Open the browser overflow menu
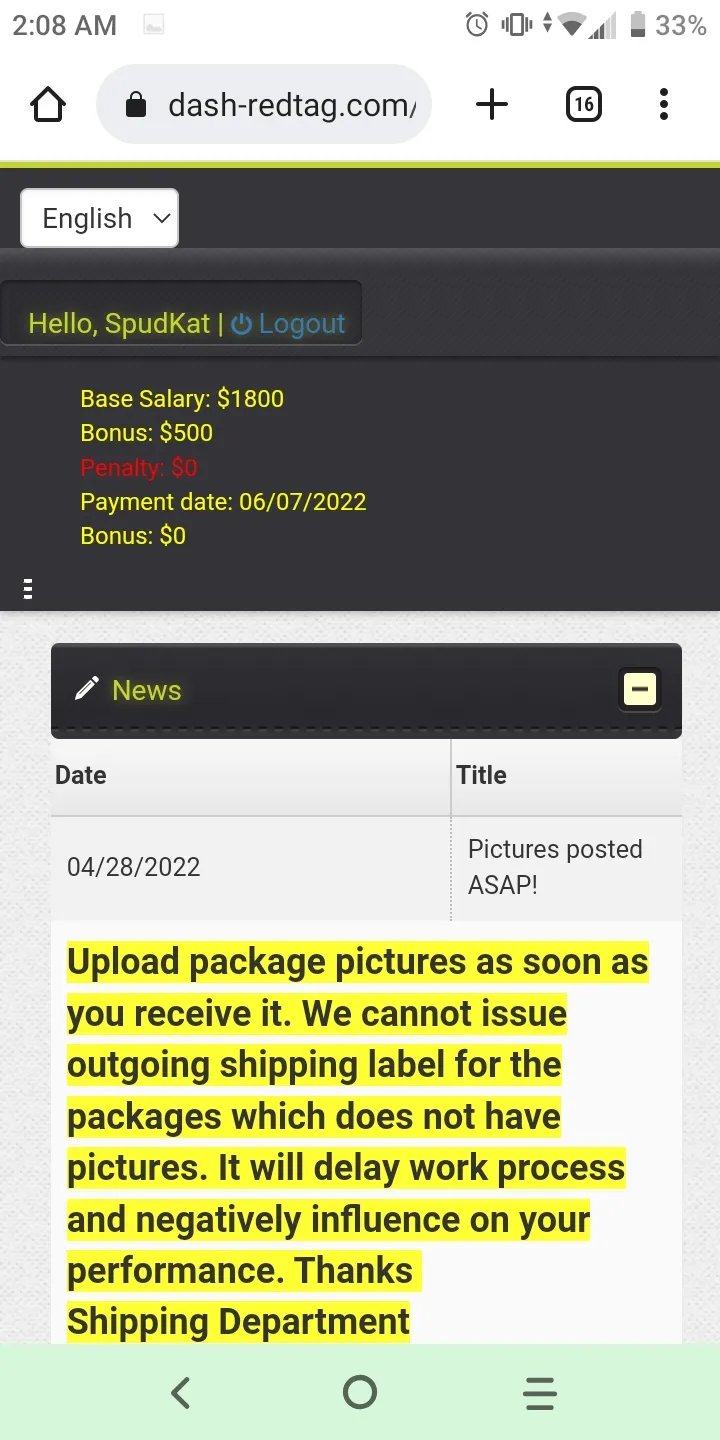Viewport: 720px width, 1440px height. click(x=664, y=105)
